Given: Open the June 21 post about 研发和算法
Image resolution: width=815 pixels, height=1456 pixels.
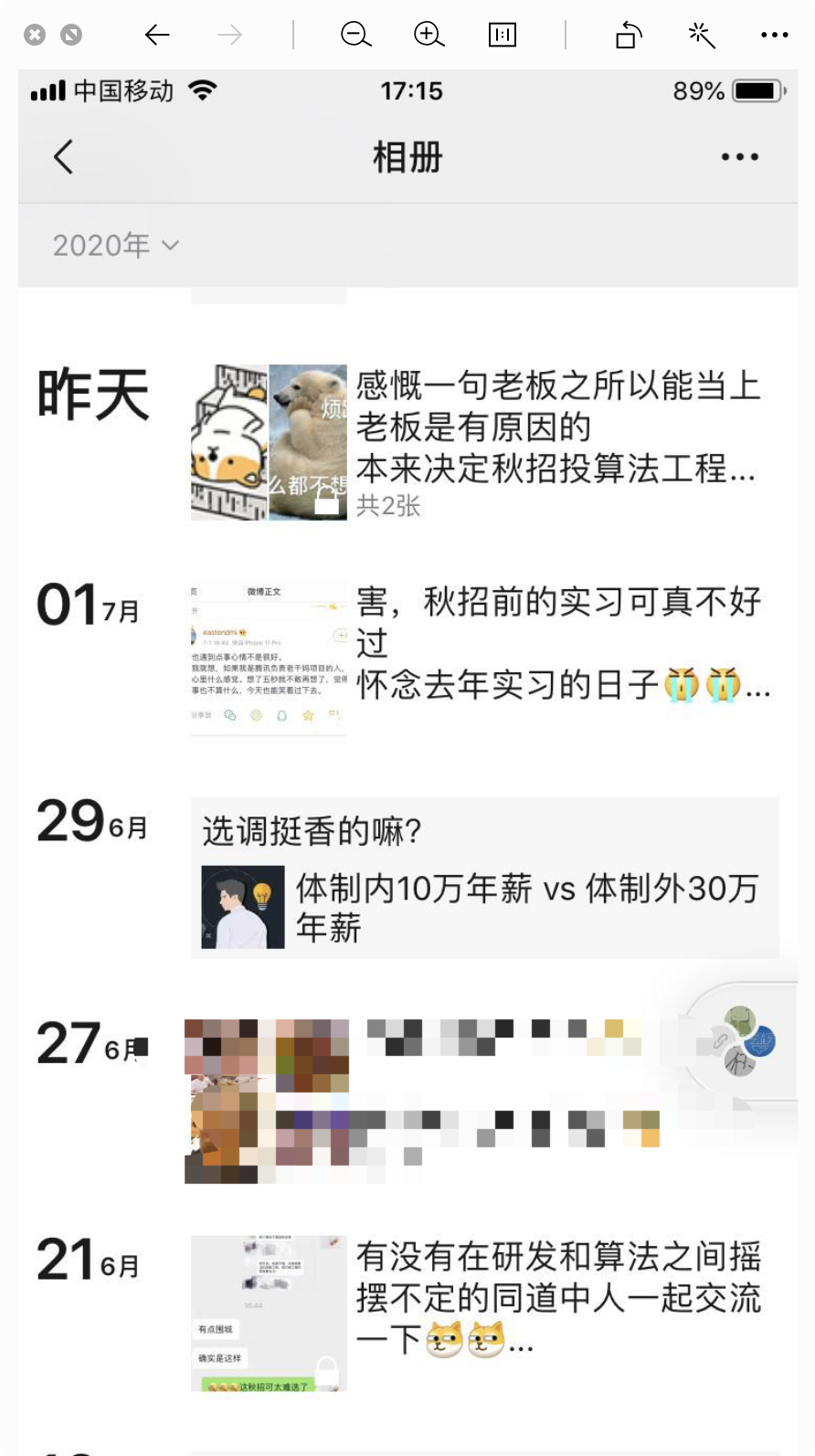Looking at the screenshot, I should tap(557, 1297).
